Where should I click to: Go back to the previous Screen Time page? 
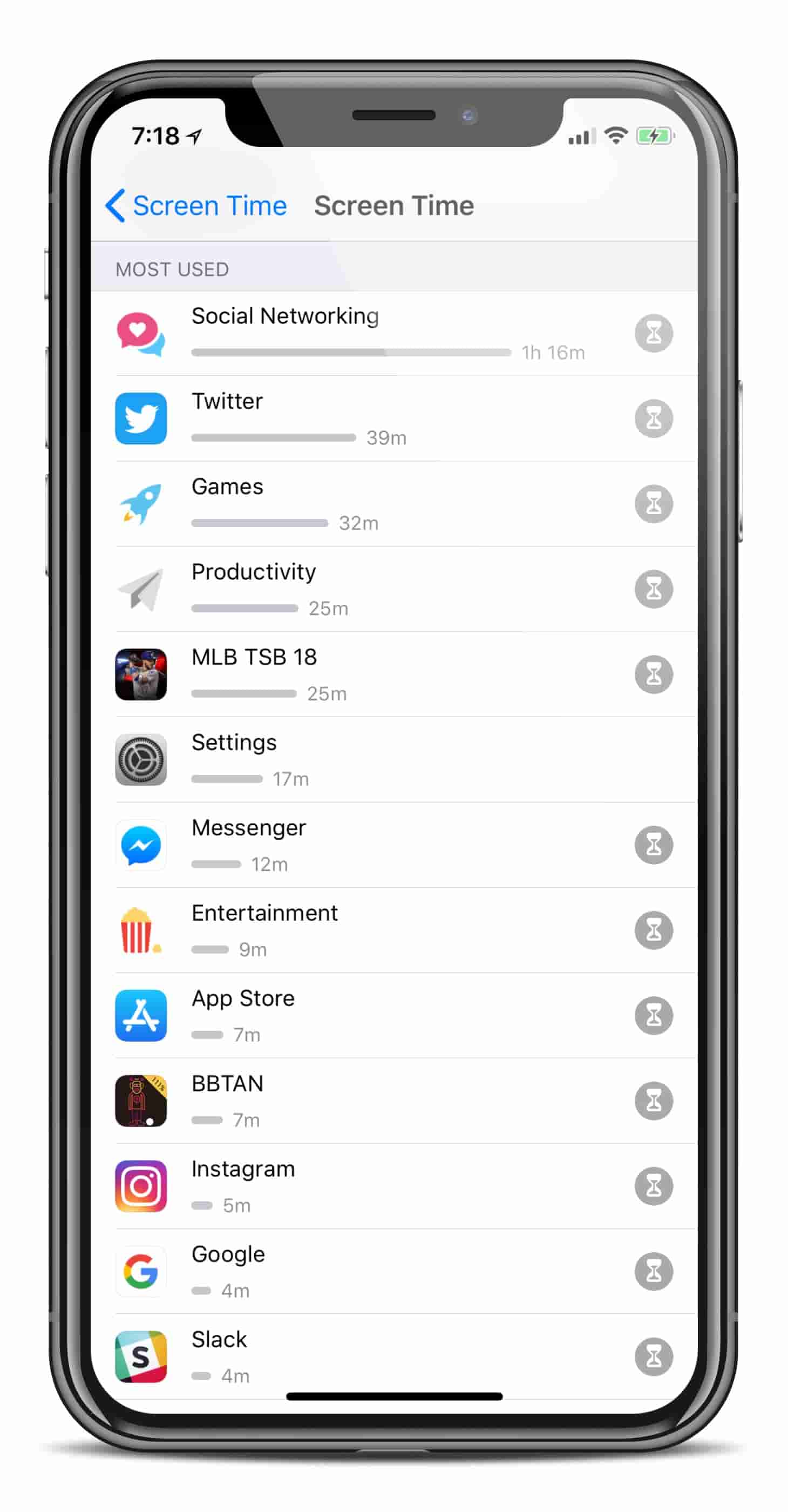coord(196,206)
